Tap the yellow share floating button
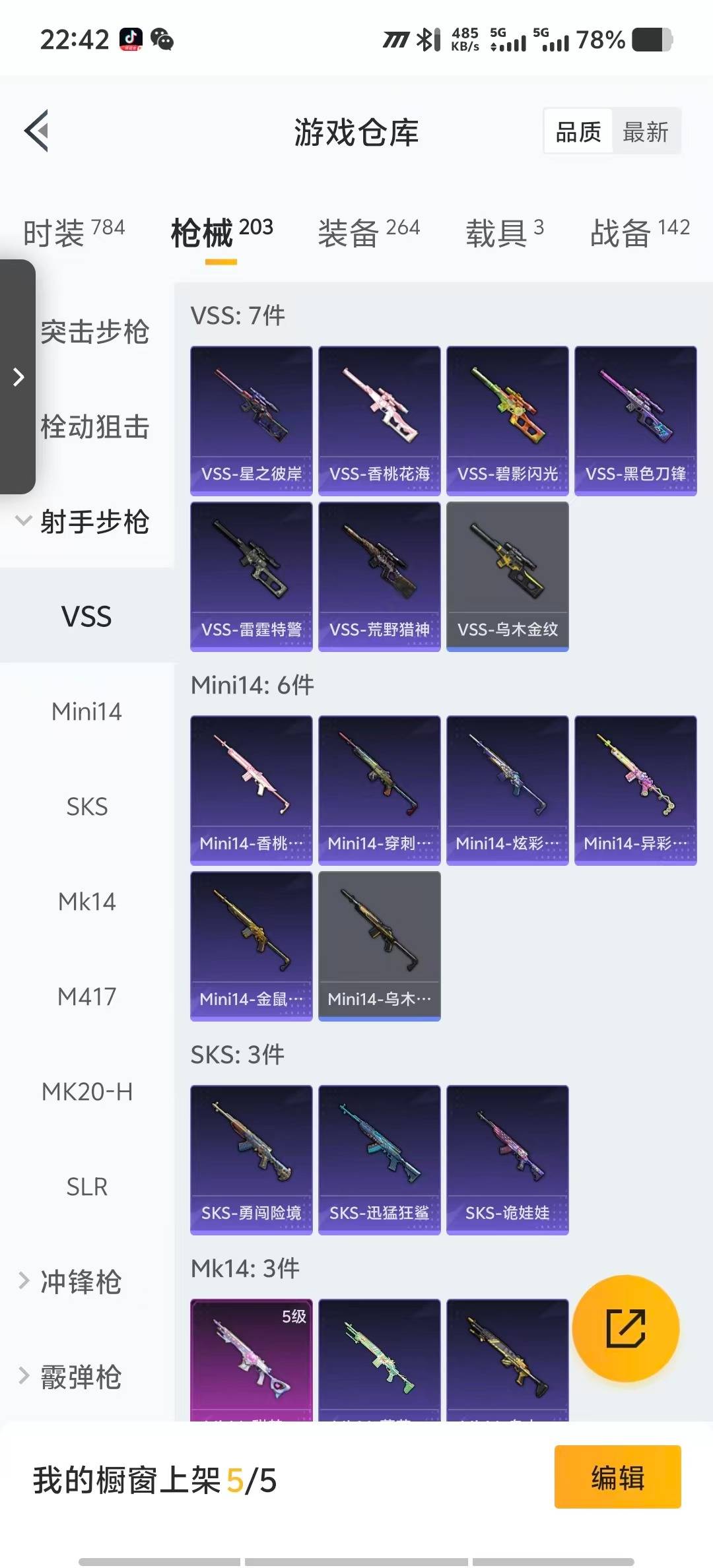Viewport: 713px width, 1568px height. (625, 1328)
